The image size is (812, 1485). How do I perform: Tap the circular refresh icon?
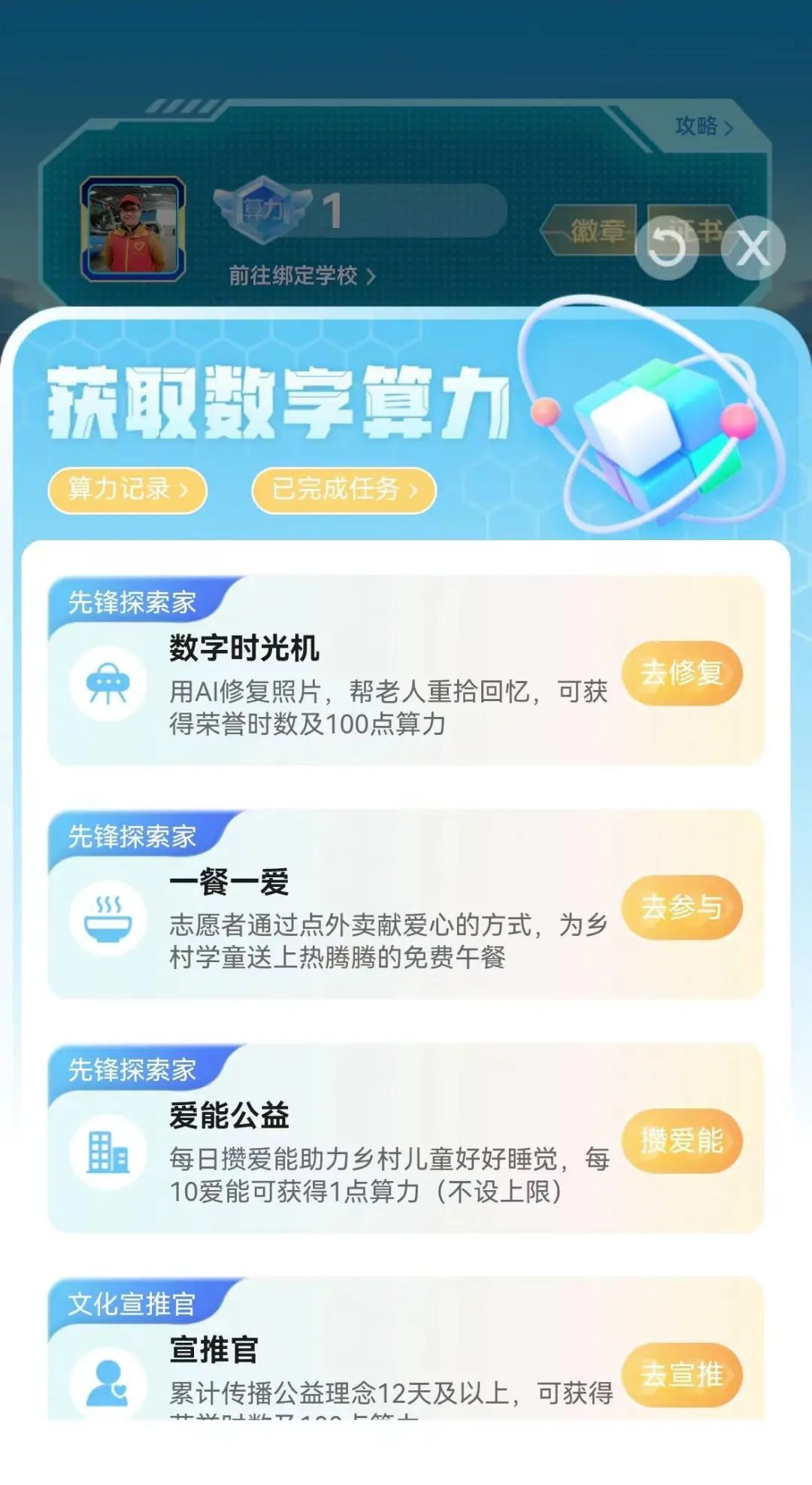pyautogui.click(x=667, y=248)
